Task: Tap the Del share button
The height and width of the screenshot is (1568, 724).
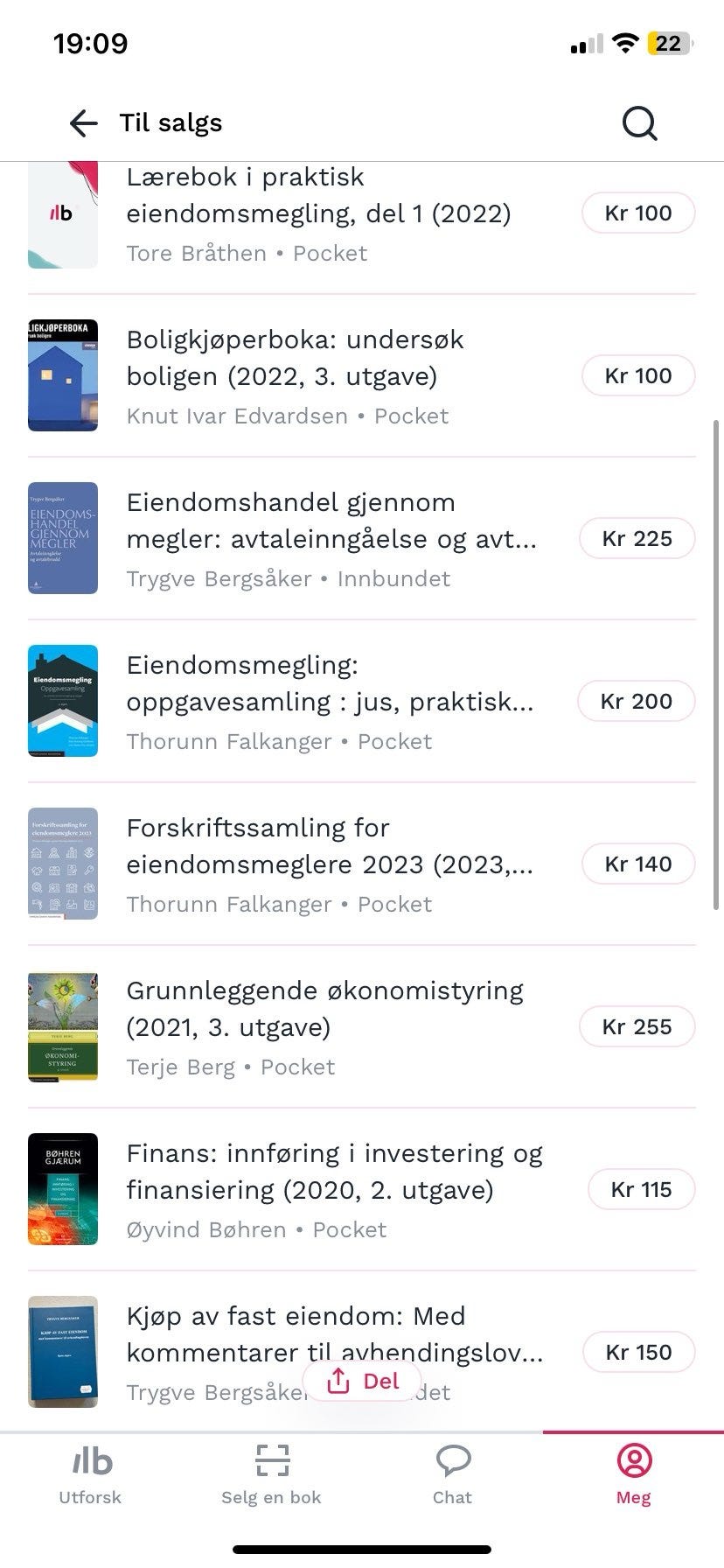Action: tap(363, 1381)
